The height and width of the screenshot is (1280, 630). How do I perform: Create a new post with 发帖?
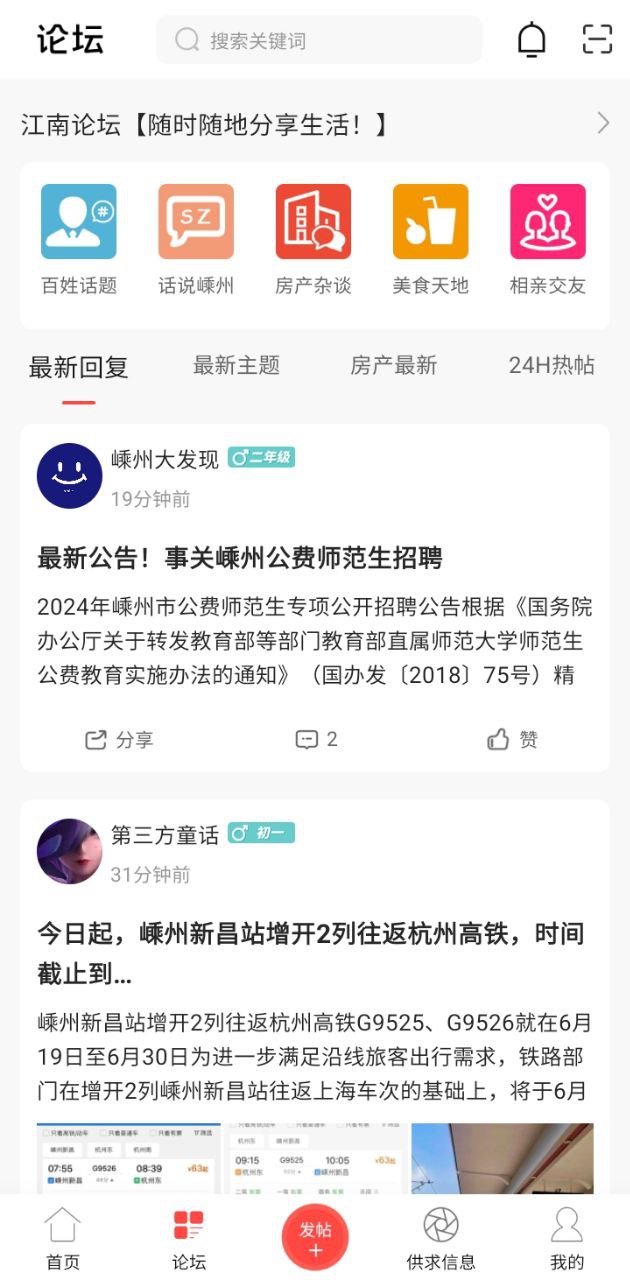pyautogui.click(x=315, y=1236)
